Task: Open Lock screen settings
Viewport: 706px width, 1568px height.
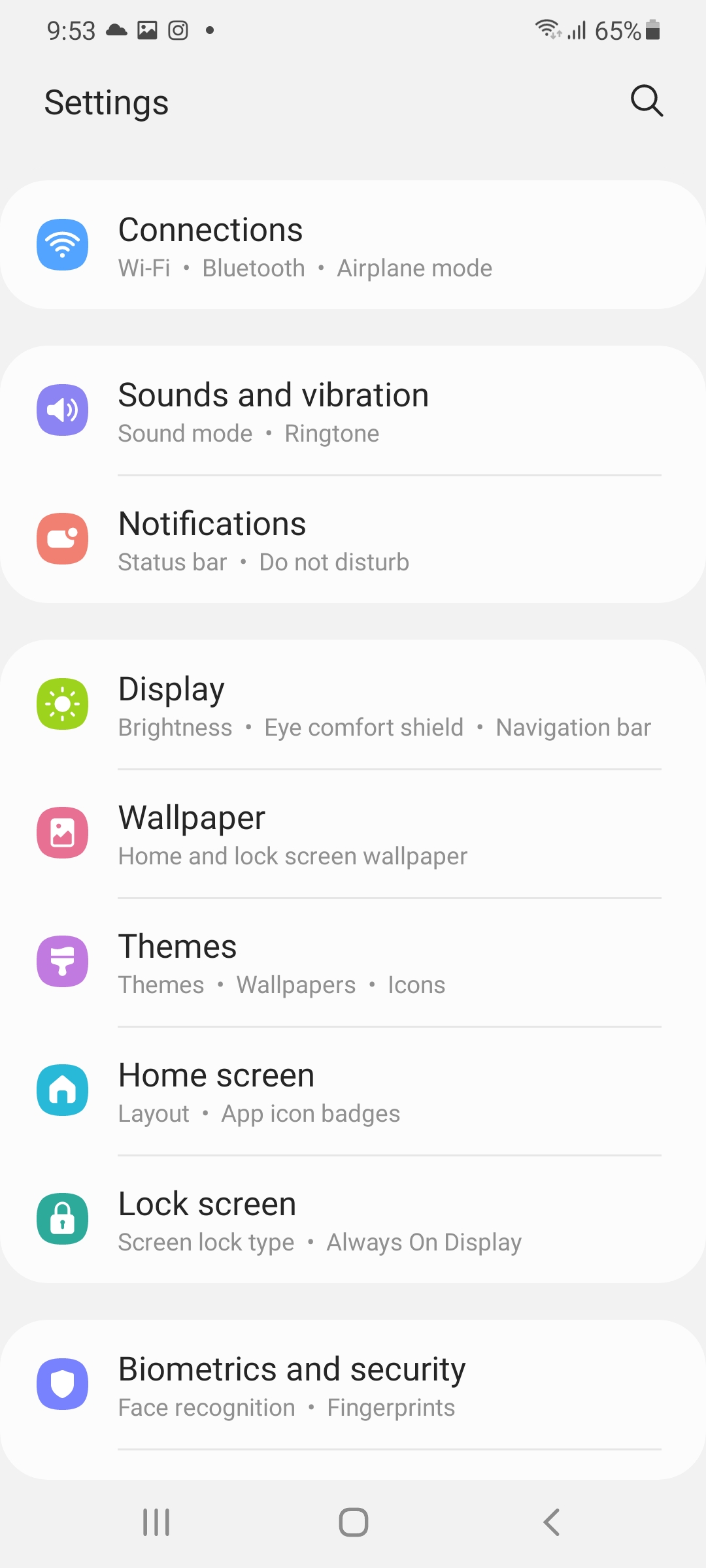Action: pos(353,1220)
